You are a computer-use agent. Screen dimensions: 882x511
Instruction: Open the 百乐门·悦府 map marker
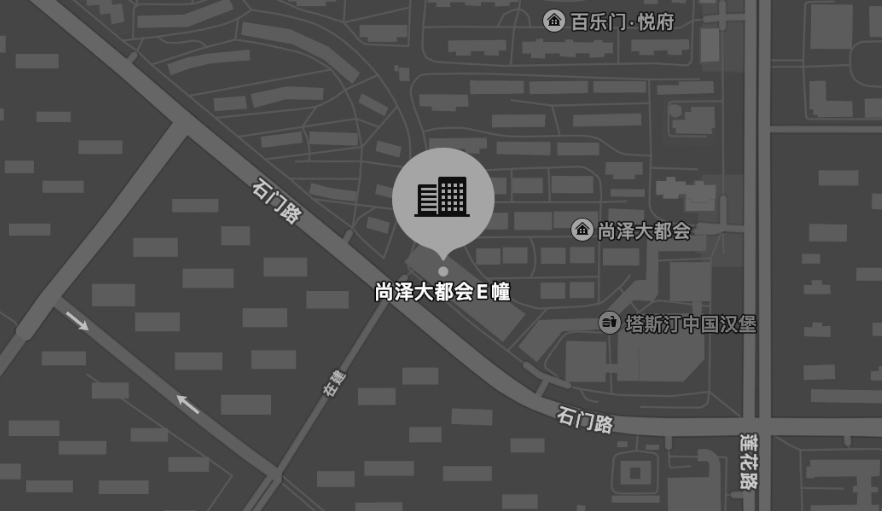click(x=553, y=21)
